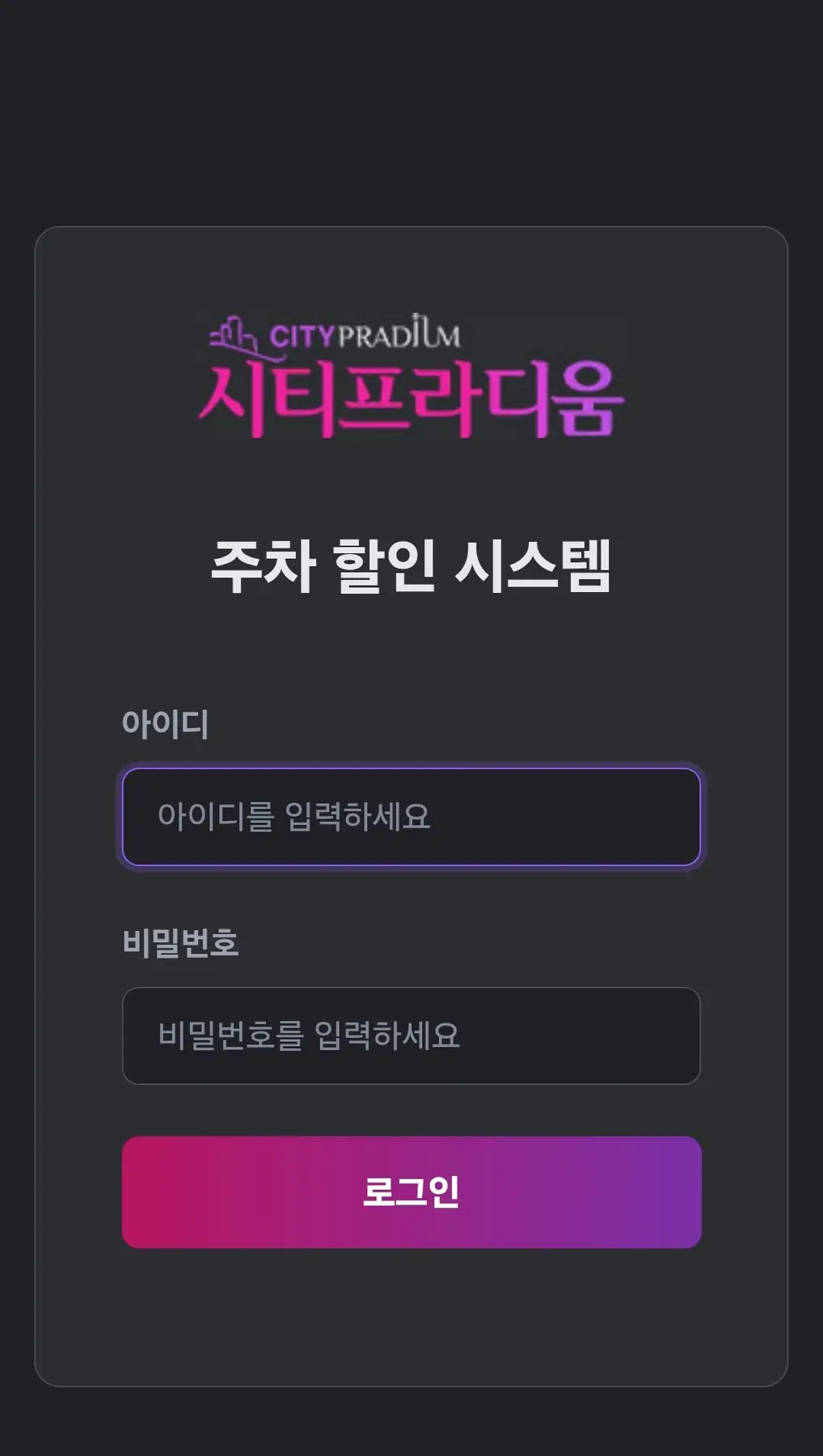
Task: Tap the 로그인 button
Action: 411,1191
